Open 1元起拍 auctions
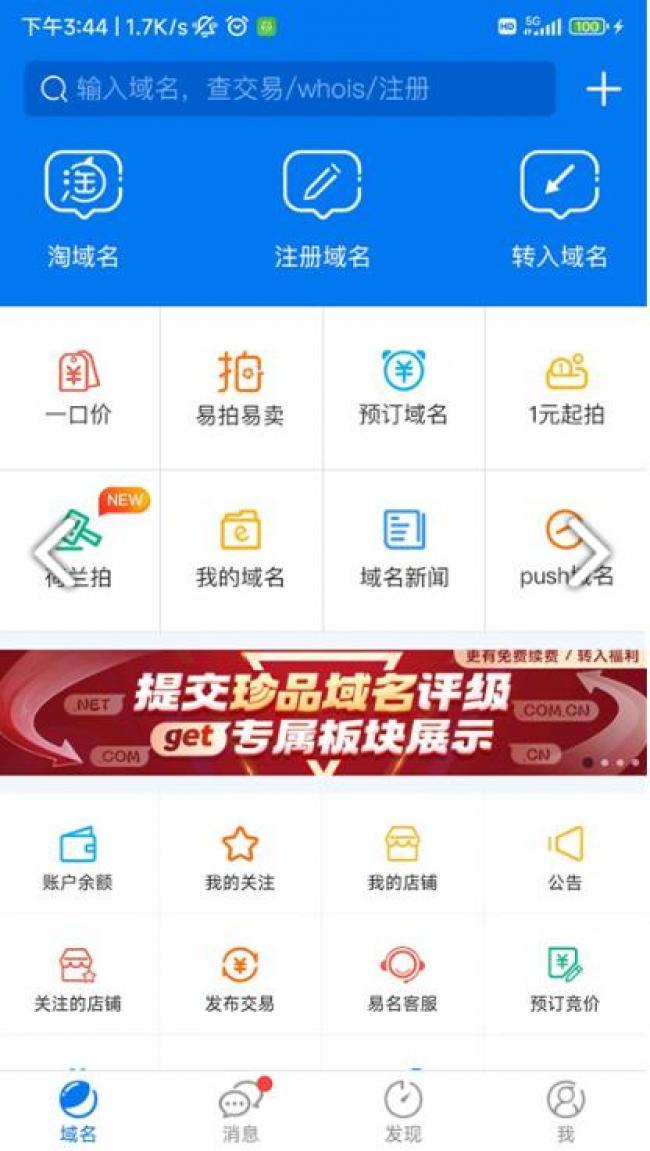 [566, 388]
